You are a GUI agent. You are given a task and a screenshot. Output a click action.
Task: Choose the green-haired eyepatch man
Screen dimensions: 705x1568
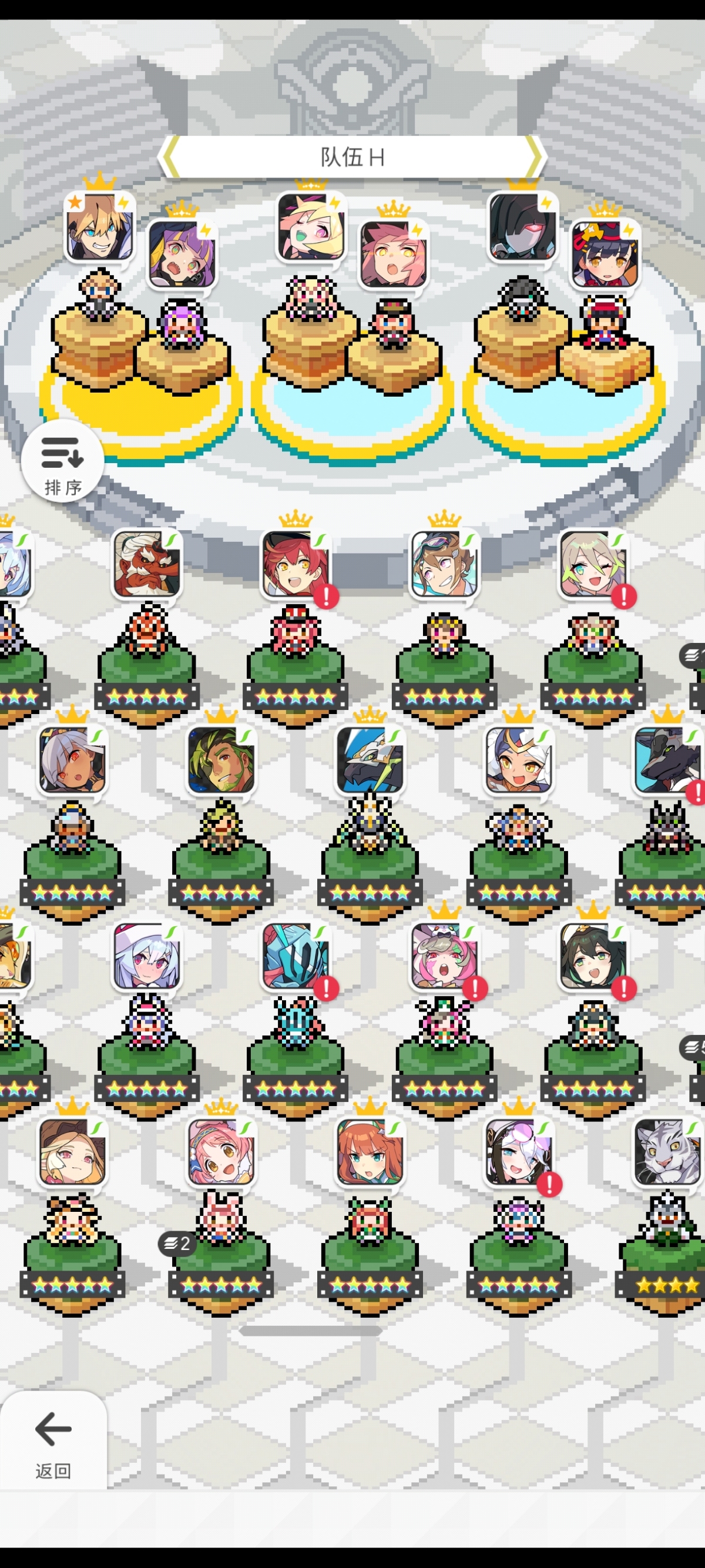(x=221, y=760)
